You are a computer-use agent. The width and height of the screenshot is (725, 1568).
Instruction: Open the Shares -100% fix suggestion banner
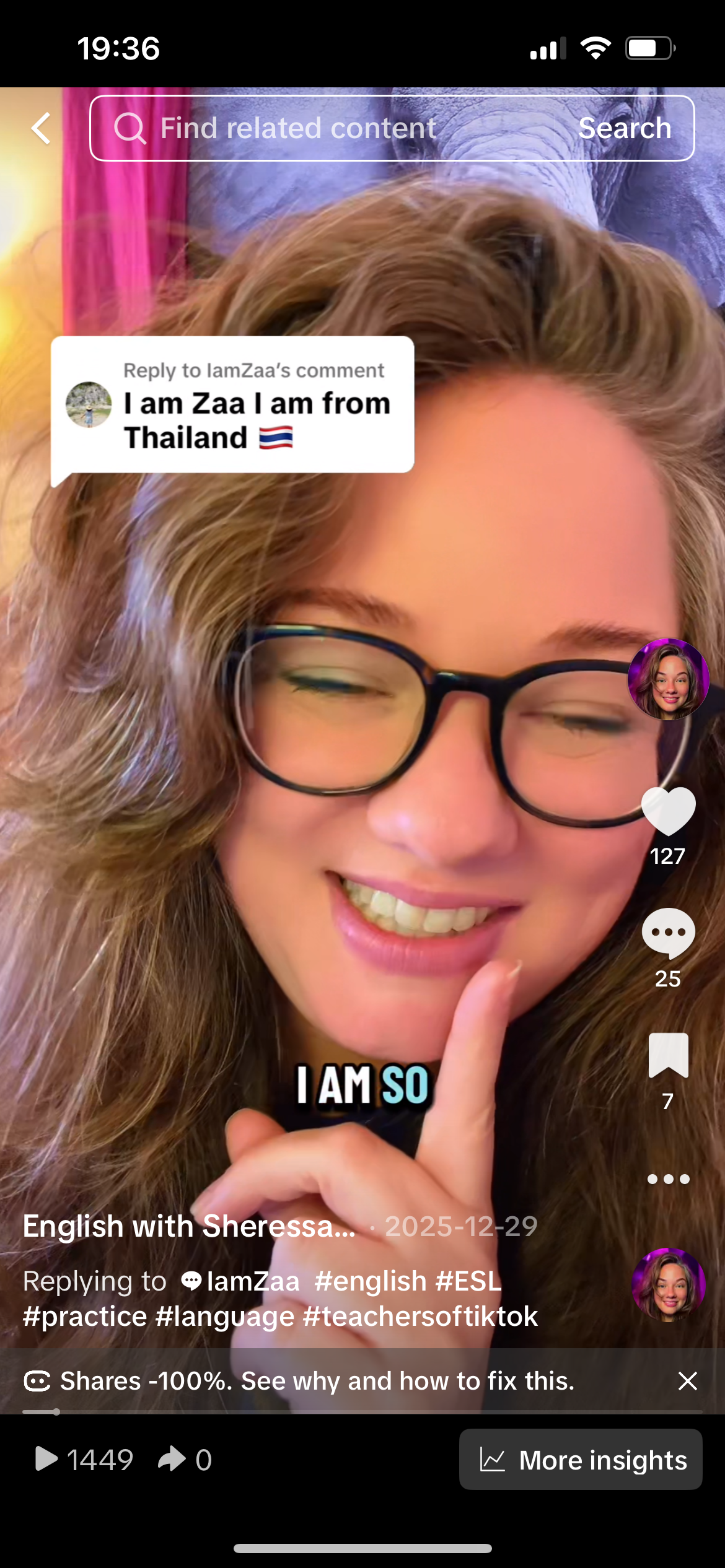tap(316, 1381)
